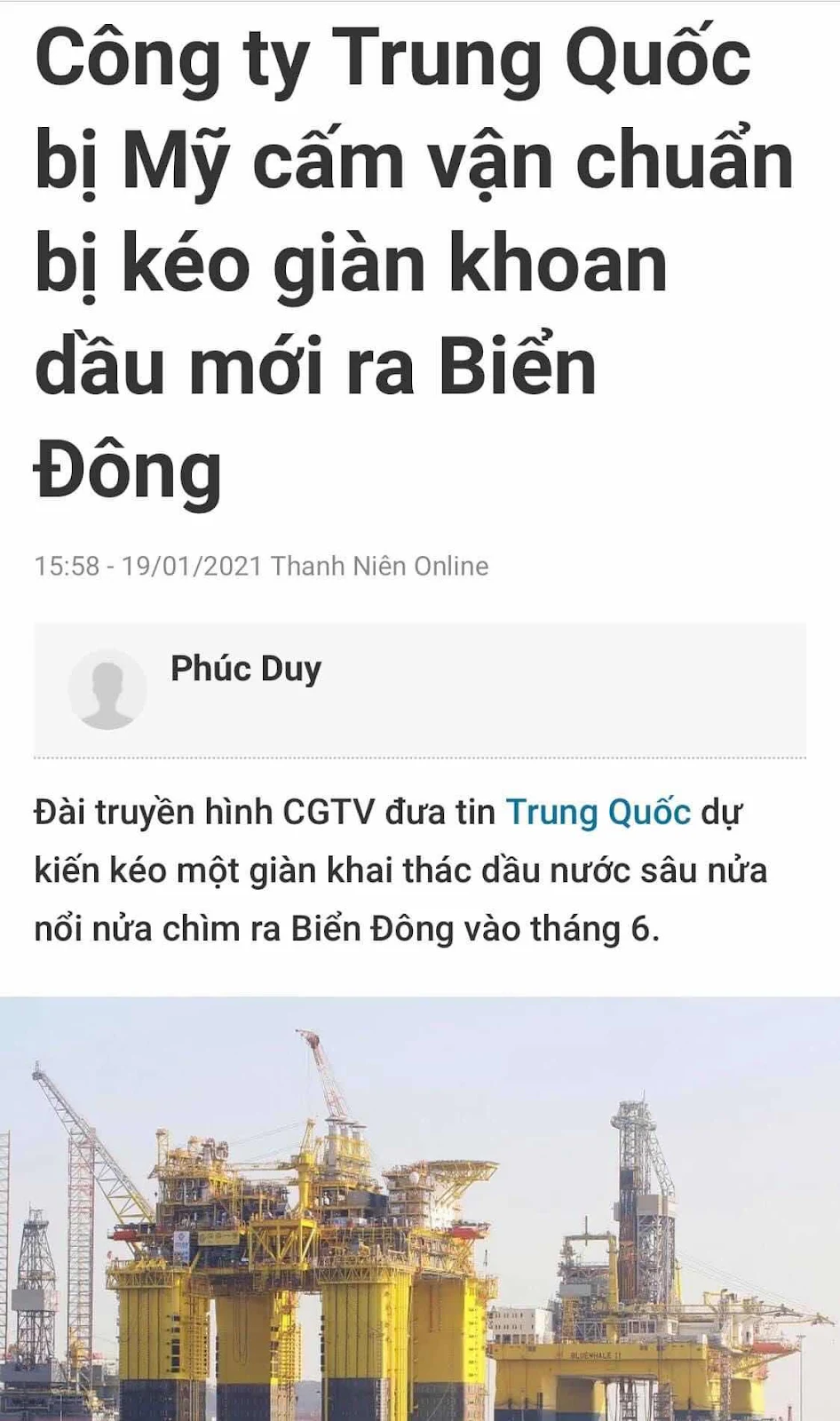The height and width of the screenshot is (1421, 840).
Task: Open the Trung Quốc link in the article
Action: tap(598, 812)
